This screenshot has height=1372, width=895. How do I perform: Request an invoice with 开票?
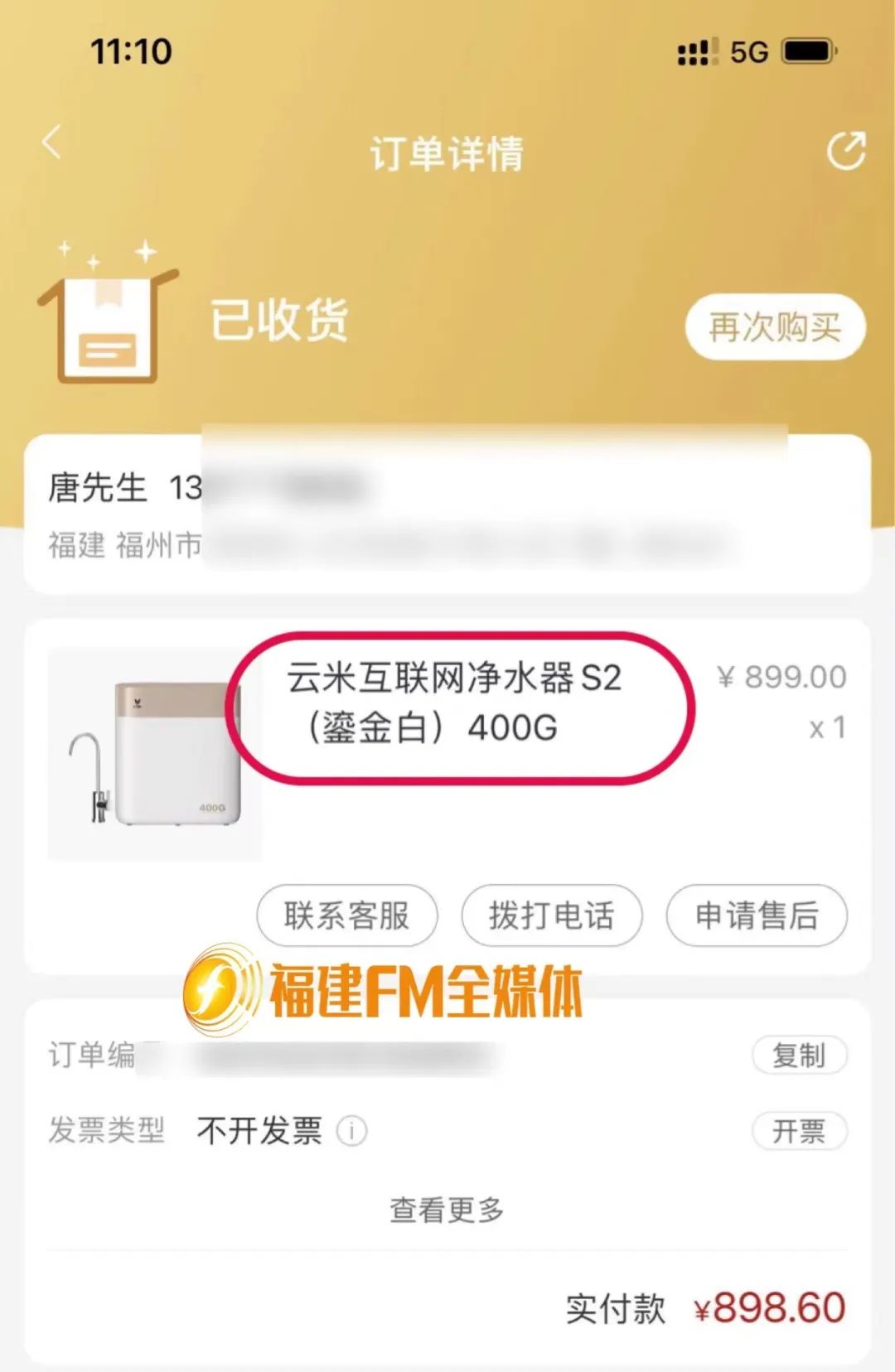(799, 1131)
